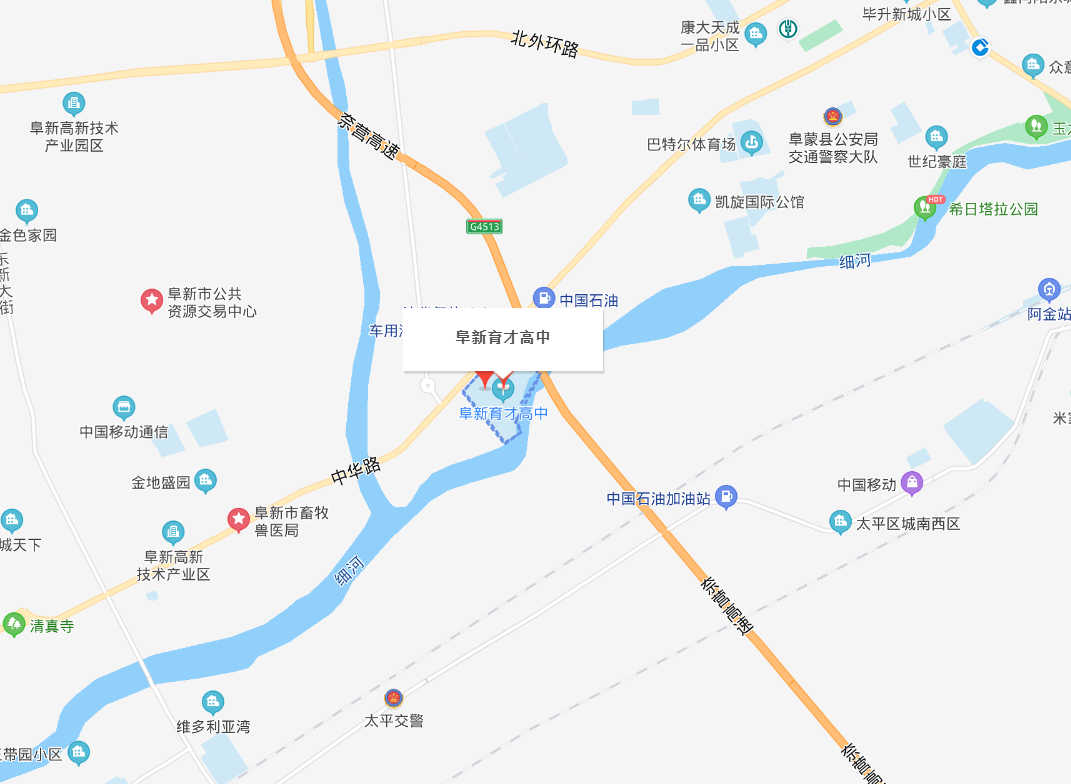This screenshot has height=784, width=1071.
Task: Open the 世纪豪庭 marker
Action: 936,137
